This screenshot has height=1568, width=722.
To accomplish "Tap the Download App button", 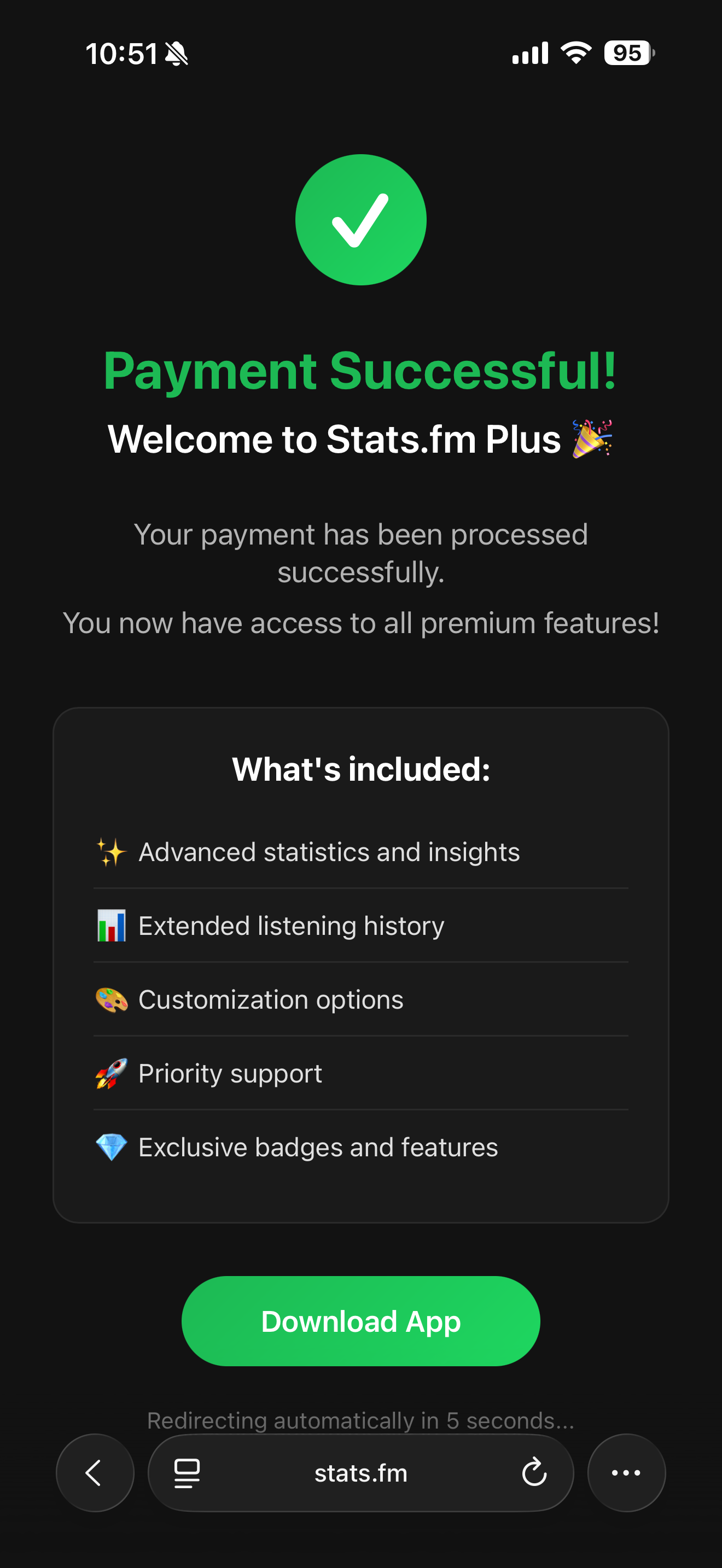I will [x=360, y=1321].
